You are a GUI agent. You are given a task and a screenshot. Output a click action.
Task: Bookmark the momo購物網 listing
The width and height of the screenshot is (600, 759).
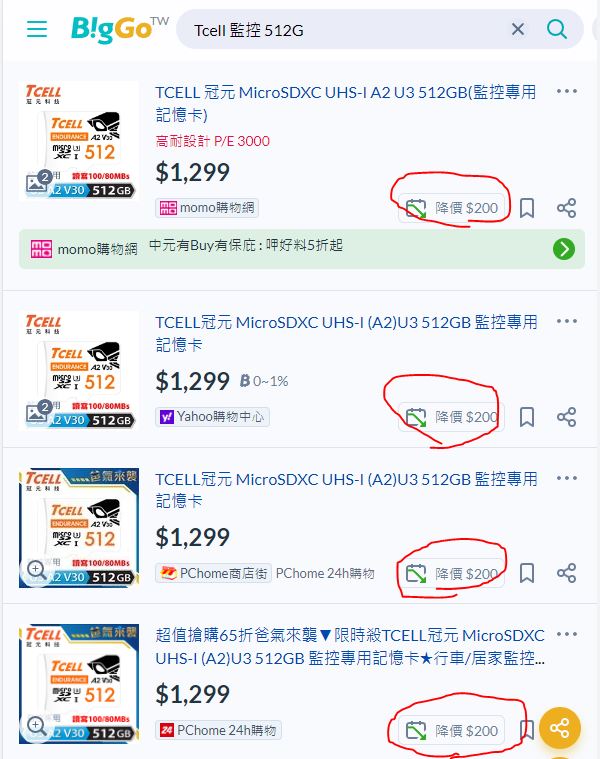click(x=527, y=208)
